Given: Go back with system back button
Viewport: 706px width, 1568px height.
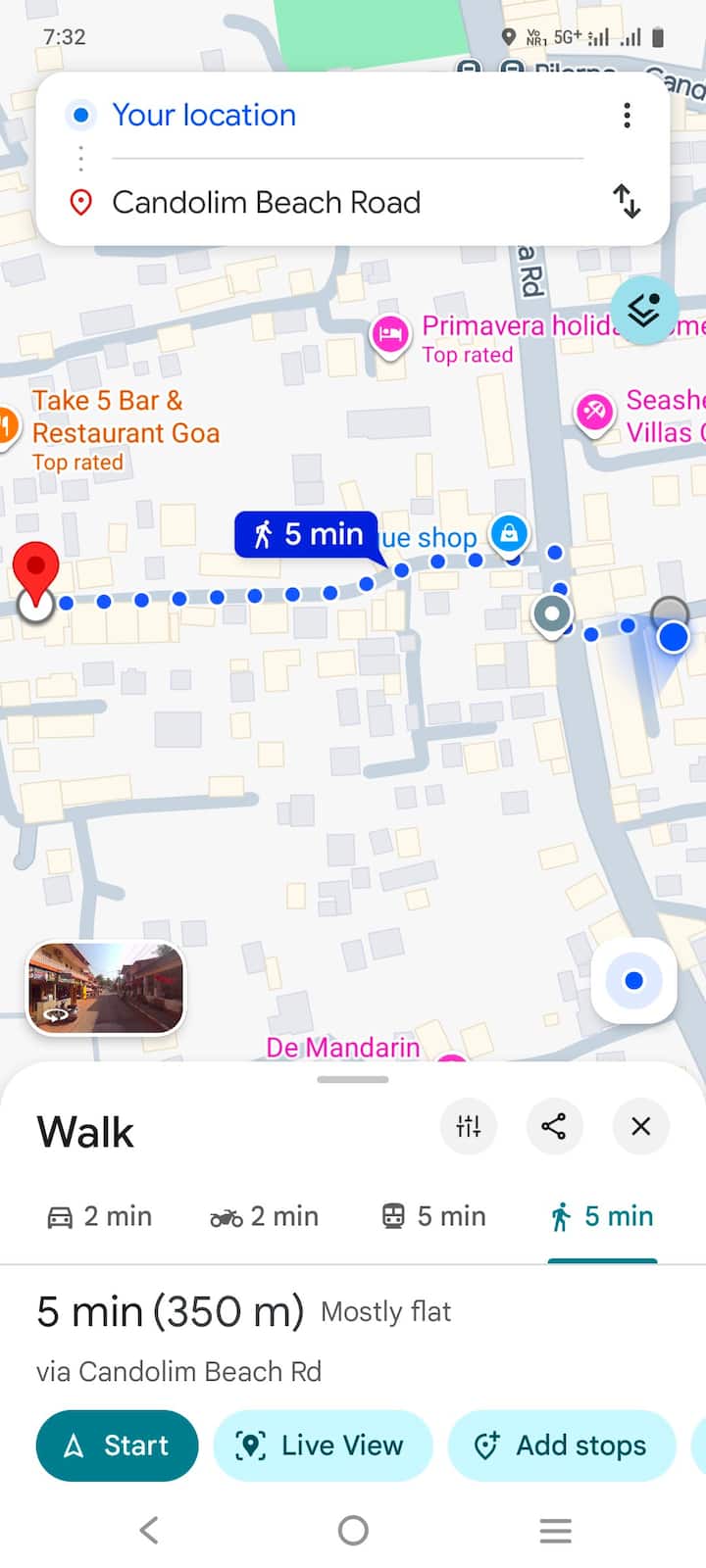Looking at the screenshot, I should click(149, 1530).
